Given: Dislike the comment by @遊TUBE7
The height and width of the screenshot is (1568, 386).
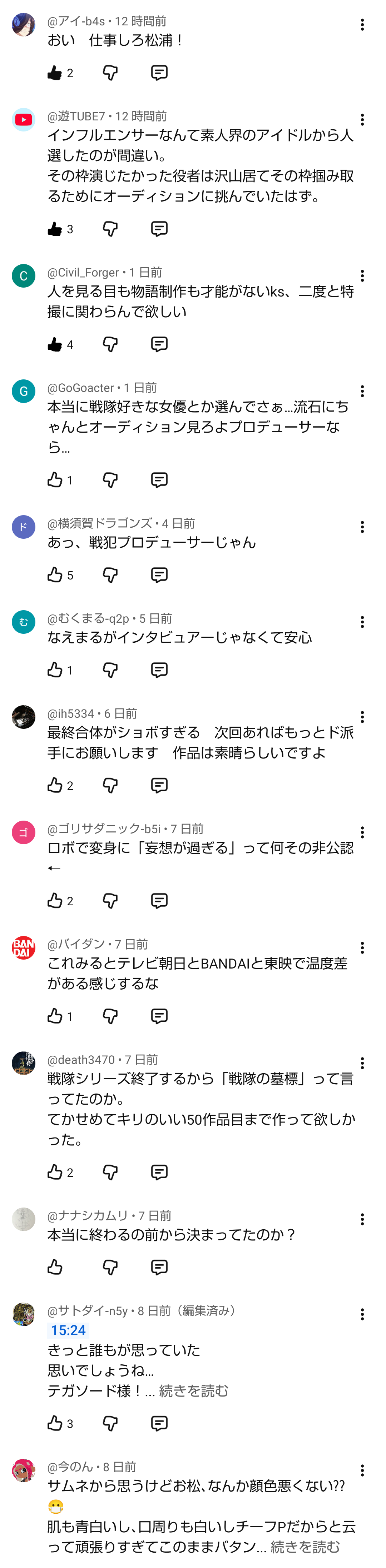Looking at the screenshot, I should [x=110, y=229].
